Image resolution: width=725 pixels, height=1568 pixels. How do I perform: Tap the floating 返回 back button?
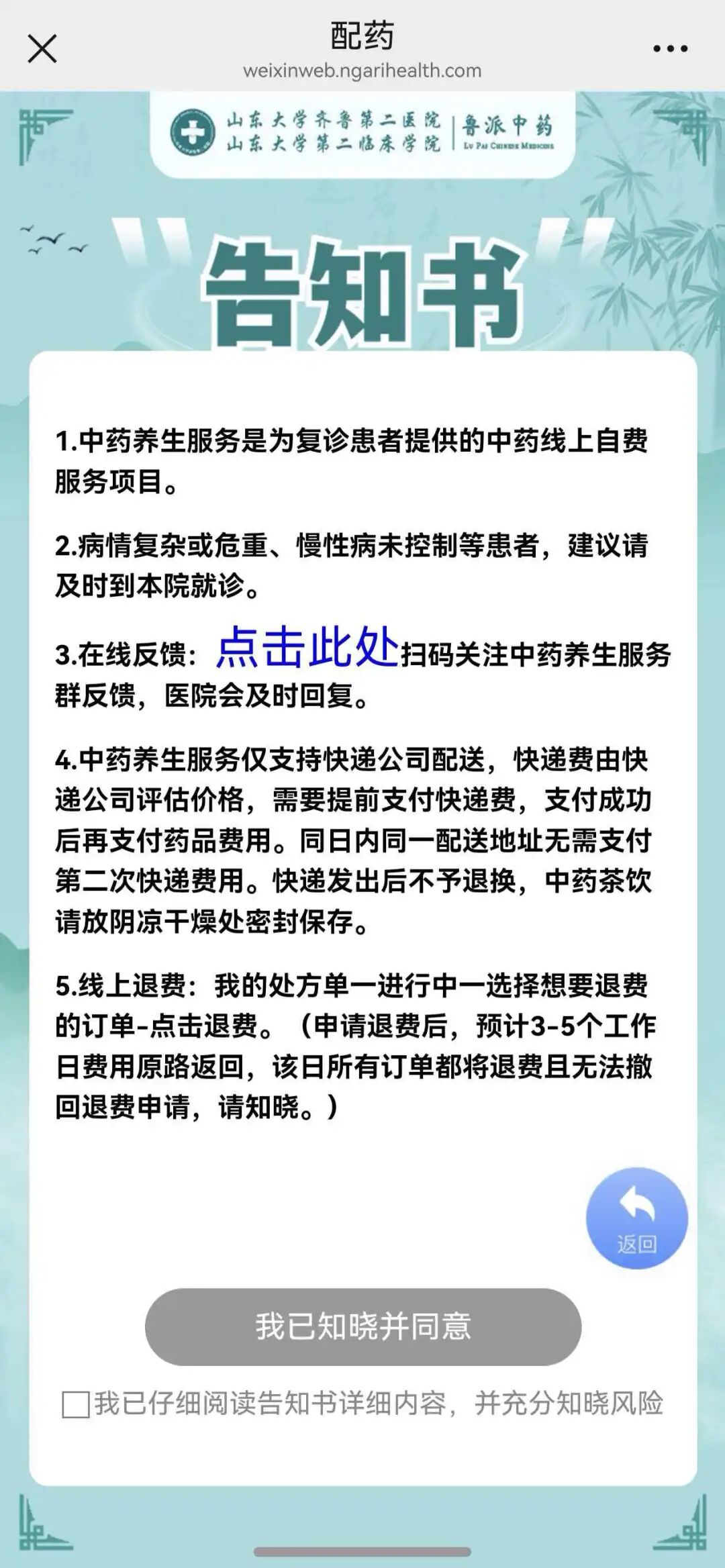(636, 1218)
